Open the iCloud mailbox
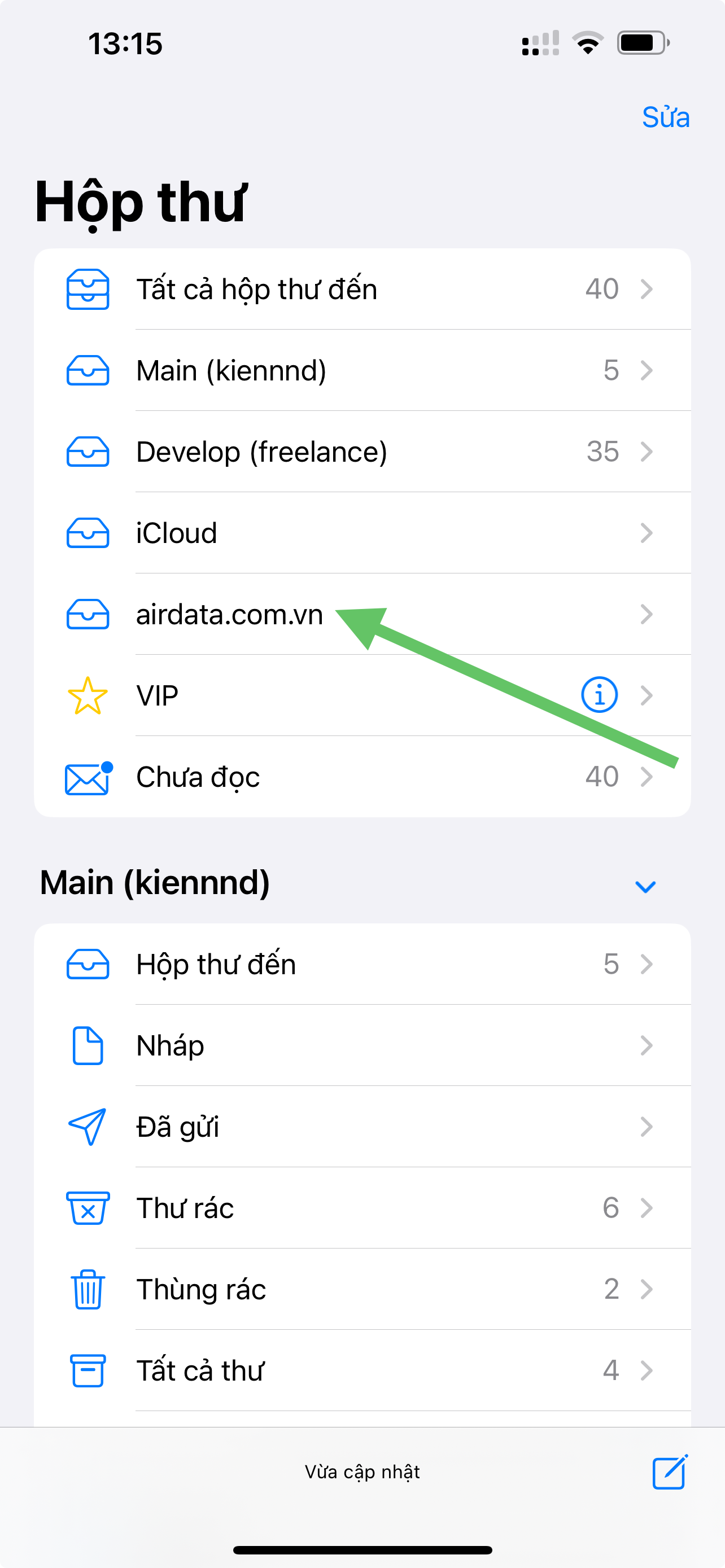 click(361, 533)
